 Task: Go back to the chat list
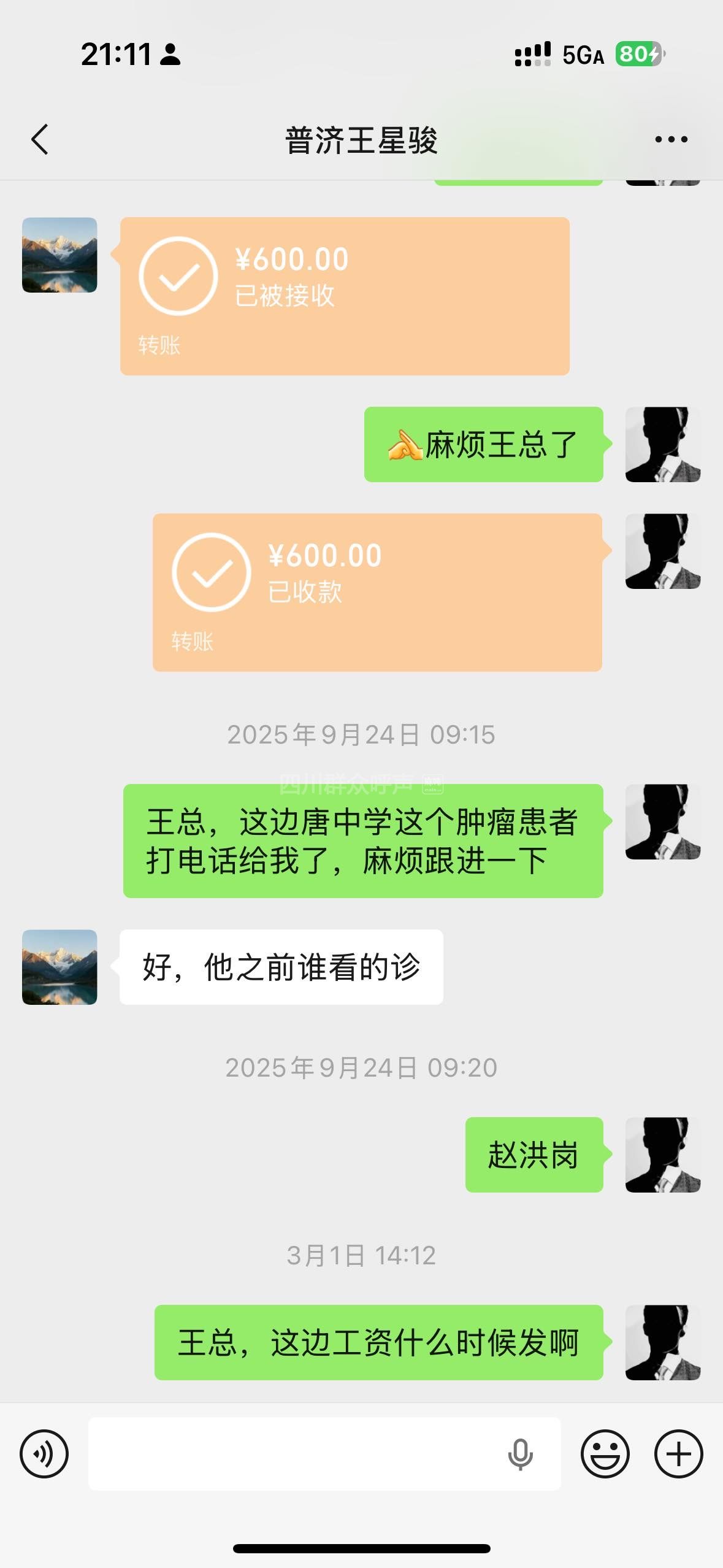click(40, 139)
